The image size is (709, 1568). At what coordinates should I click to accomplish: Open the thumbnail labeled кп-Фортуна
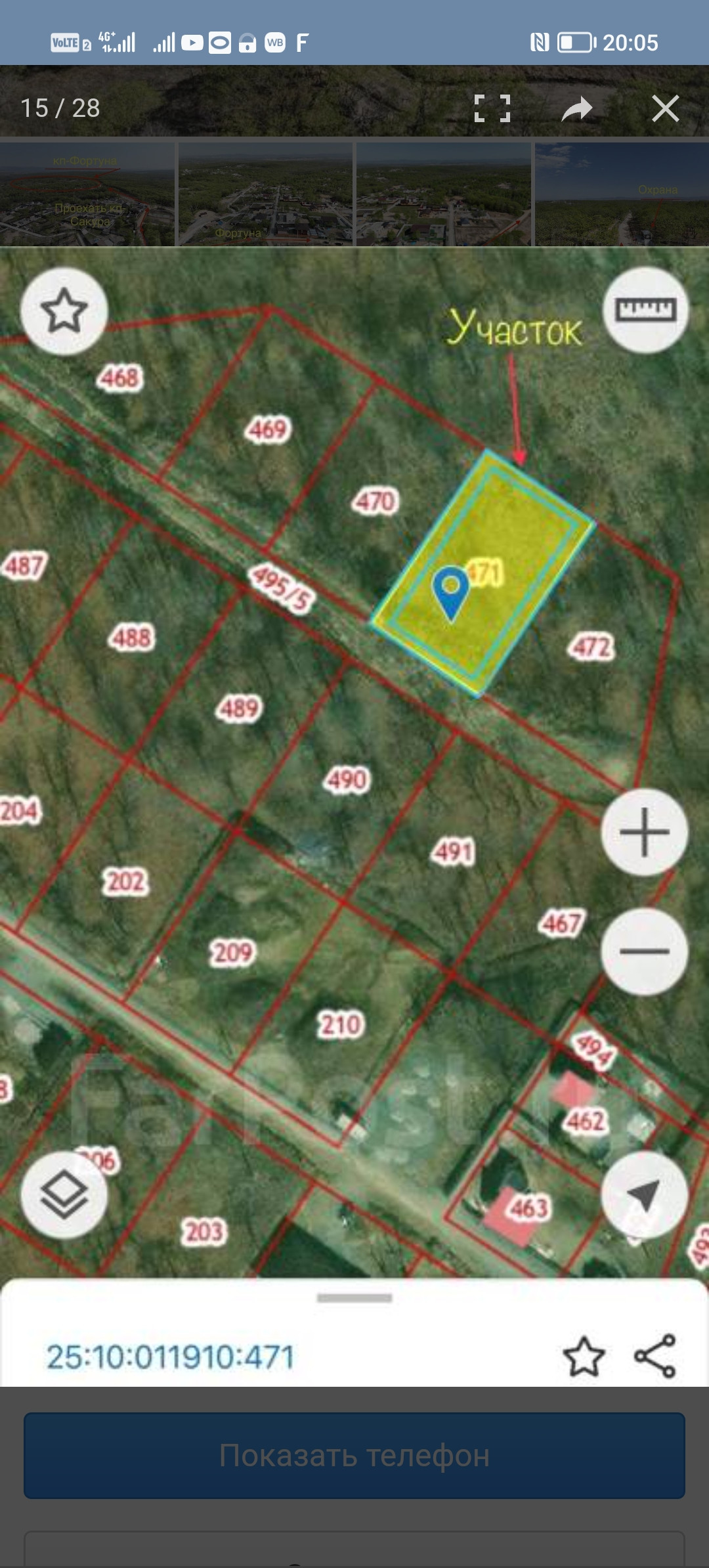tap(87, 194)
